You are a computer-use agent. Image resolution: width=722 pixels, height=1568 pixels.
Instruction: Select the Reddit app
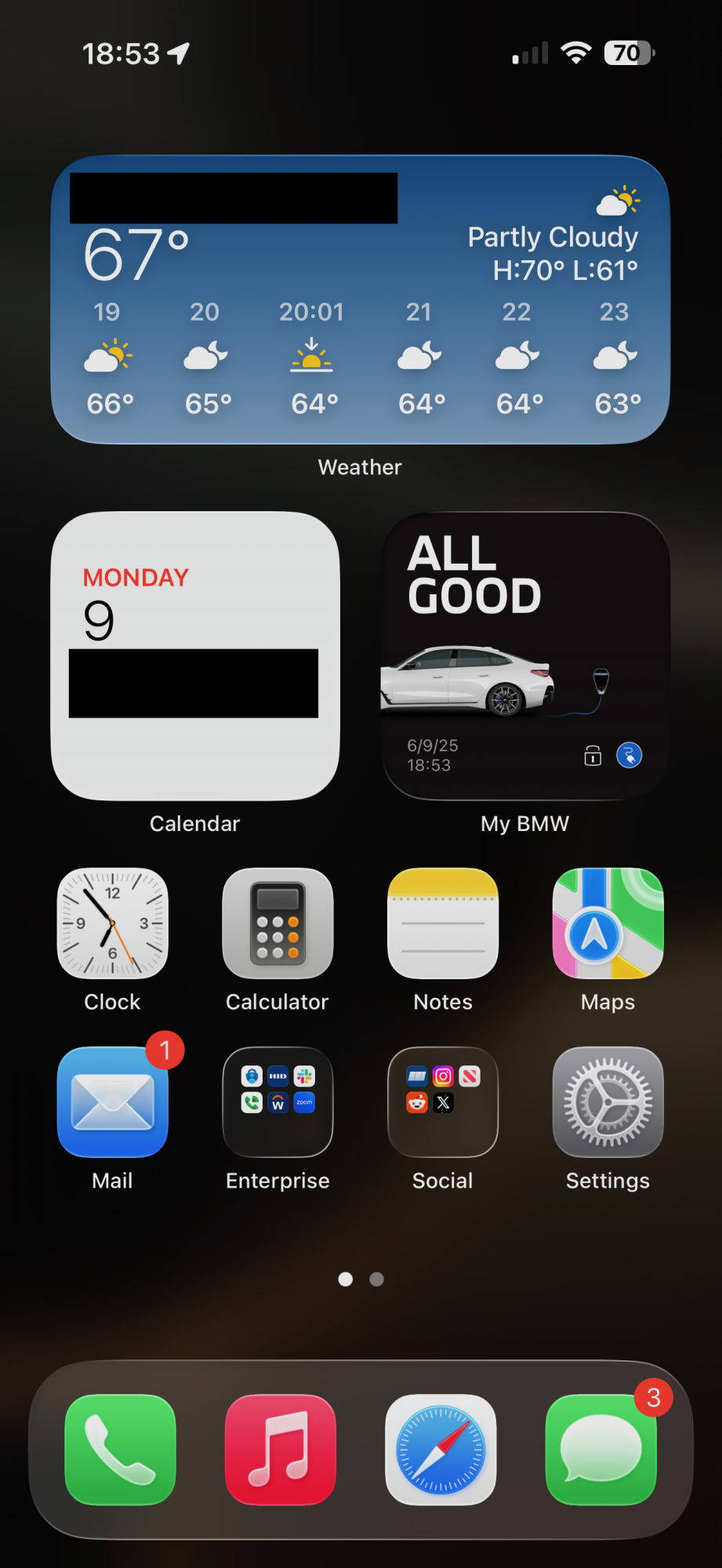coord(417,1103)
